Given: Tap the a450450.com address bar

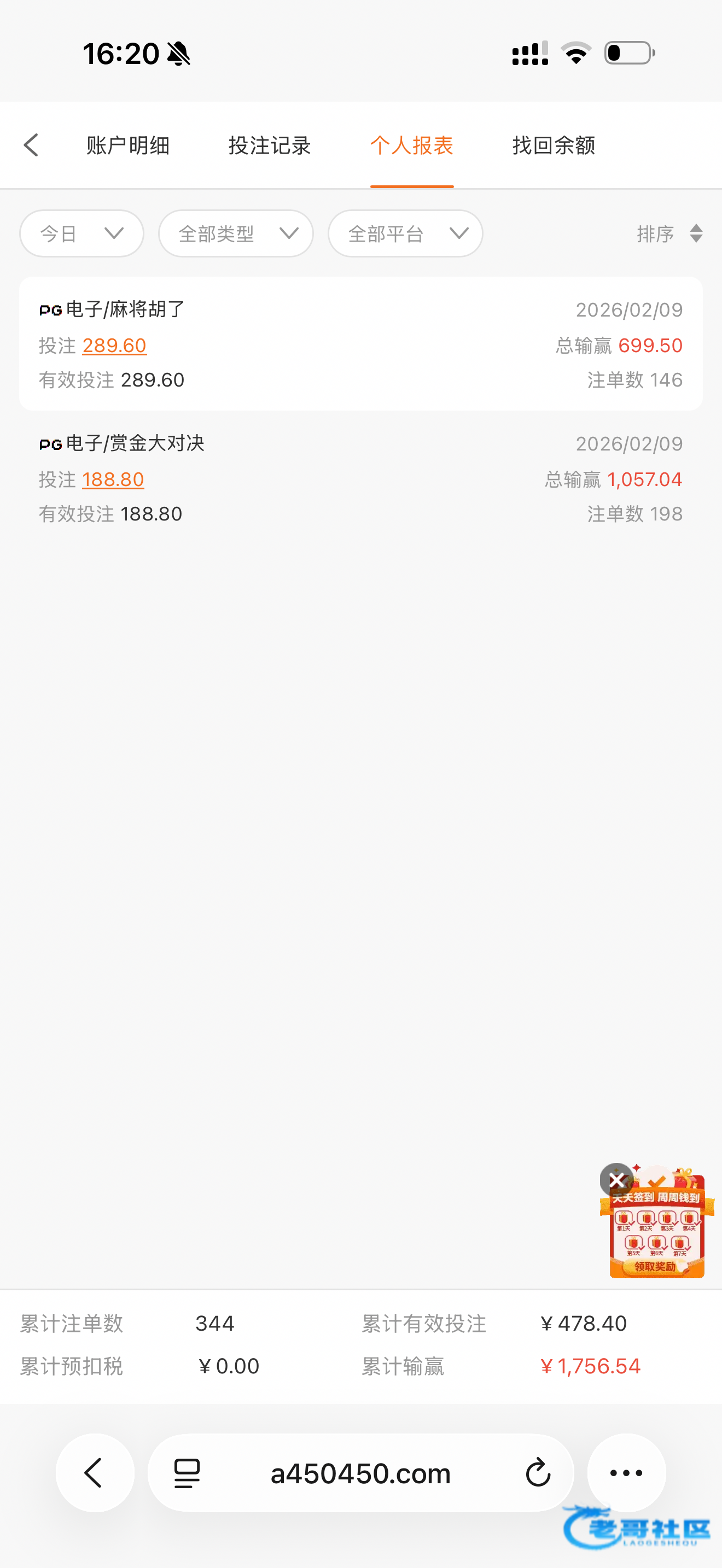Looking at the screenshot, I should 360,1473.
